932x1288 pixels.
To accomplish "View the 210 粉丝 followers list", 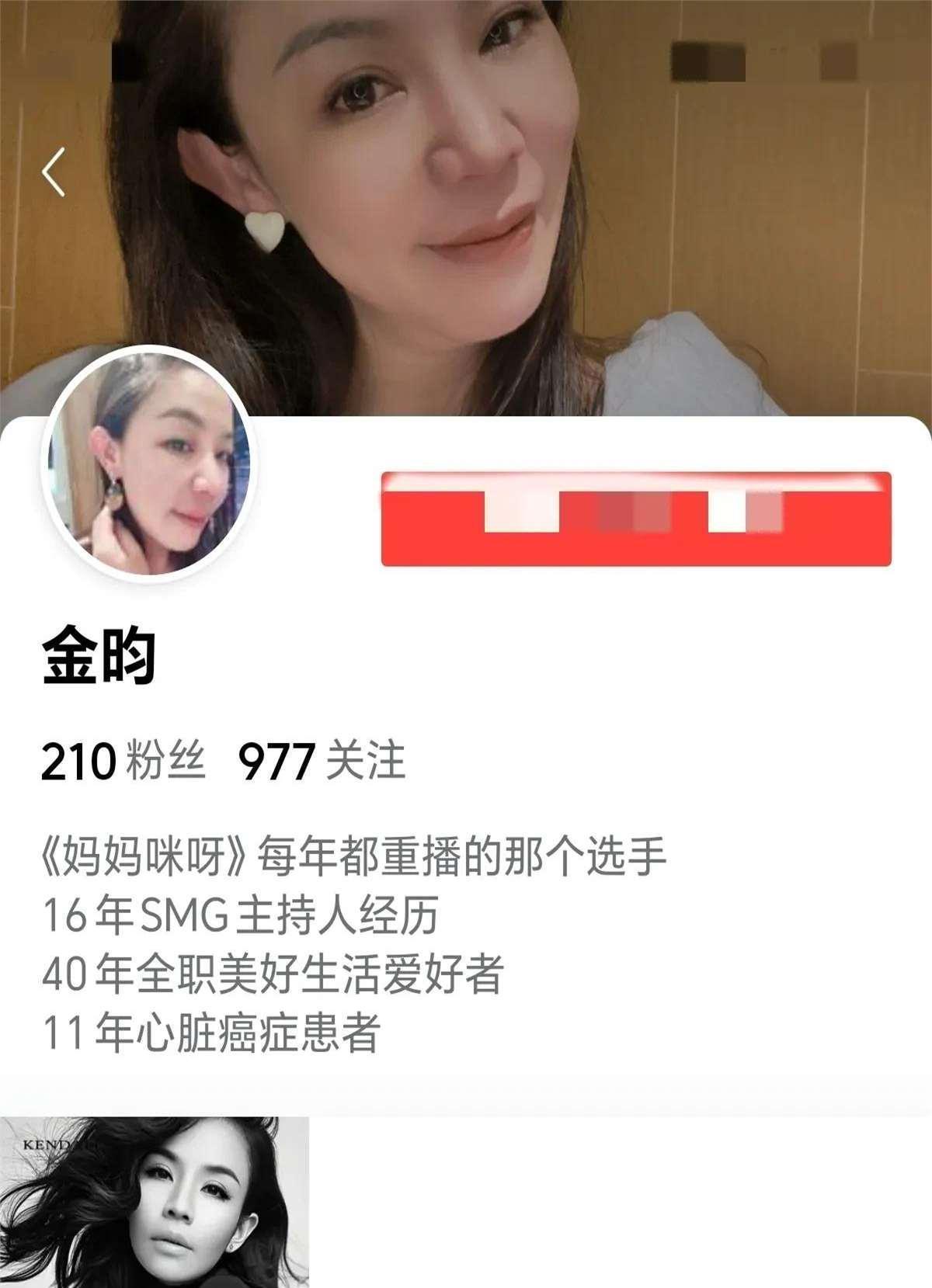I will coord(123,760).
